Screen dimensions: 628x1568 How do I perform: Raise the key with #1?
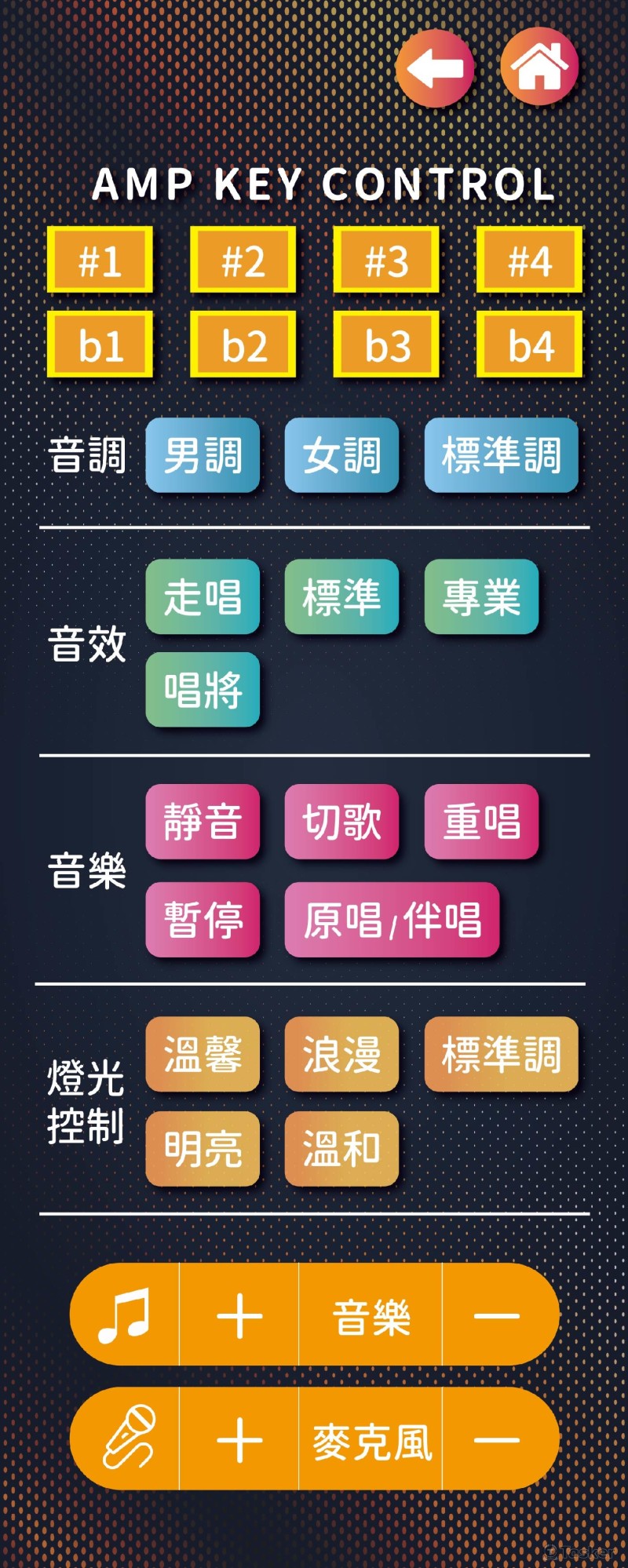tap(100, 260)
